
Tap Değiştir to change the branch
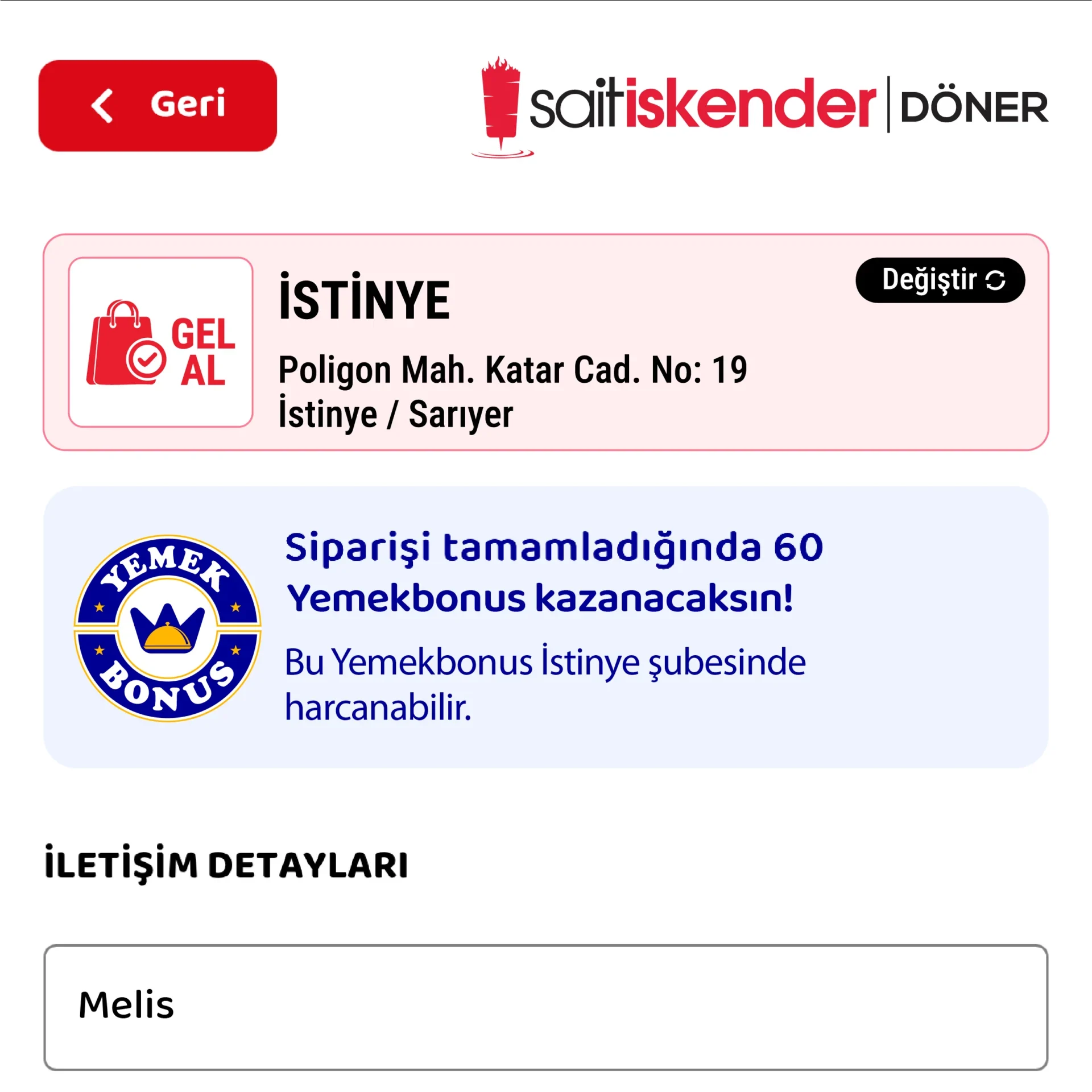click(x=940, y=280)
